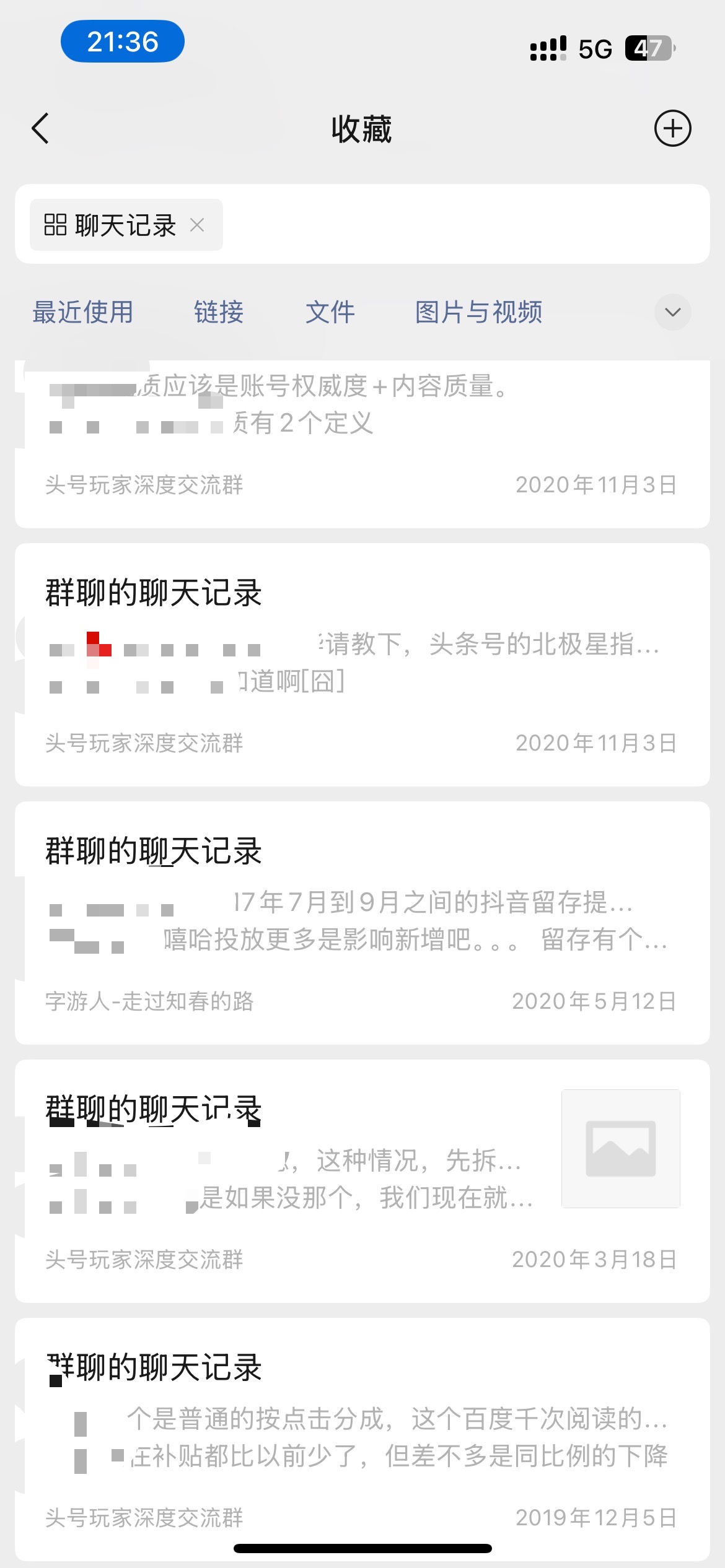Add a new favorite with the plus icon
Image resolution: width=725 pixels, height=1568 pixels.
pos(672,129)
